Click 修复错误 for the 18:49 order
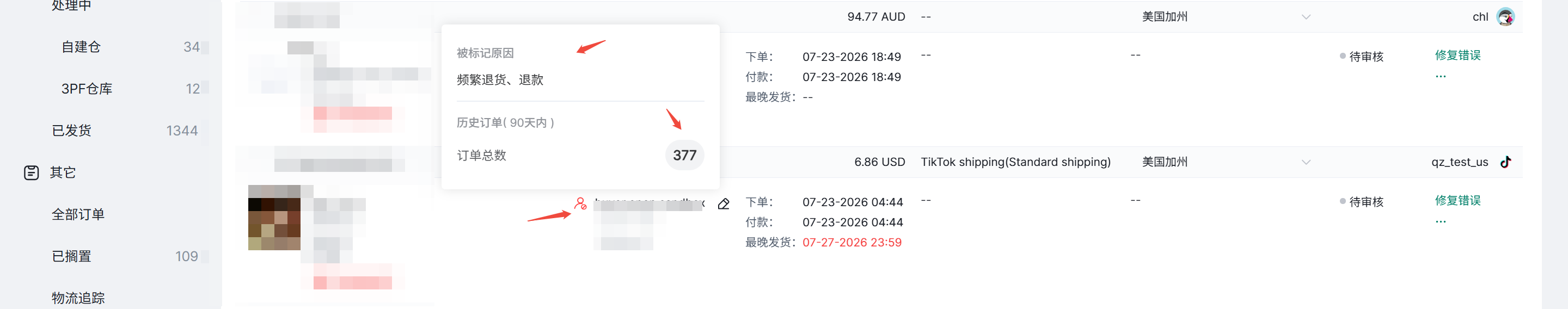The image size is (1568, 309). click(1457, 55)
